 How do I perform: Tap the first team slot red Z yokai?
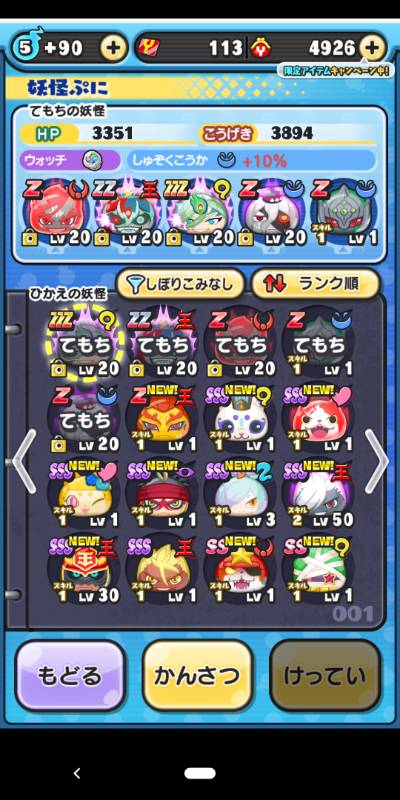(x=56, y=211)
